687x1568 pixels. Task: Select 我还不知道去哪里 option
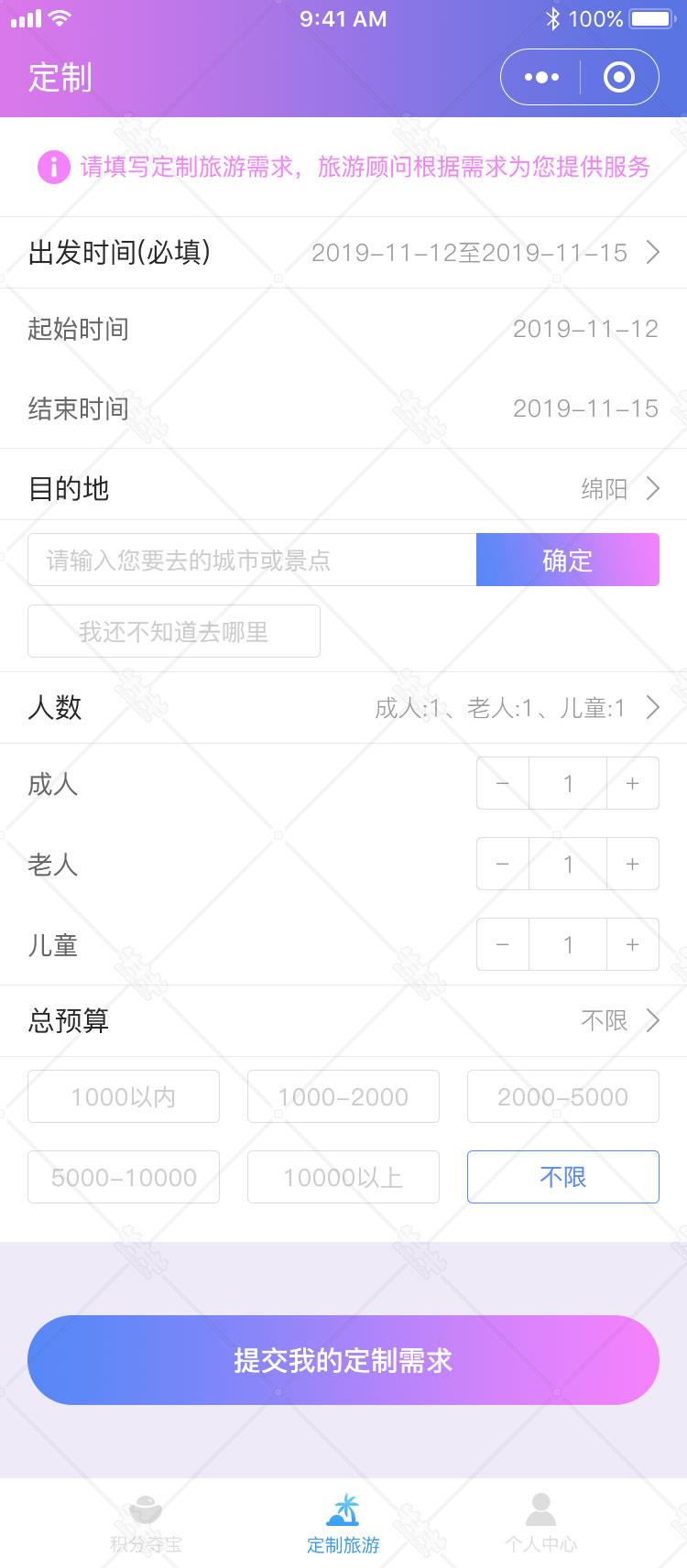174,631
